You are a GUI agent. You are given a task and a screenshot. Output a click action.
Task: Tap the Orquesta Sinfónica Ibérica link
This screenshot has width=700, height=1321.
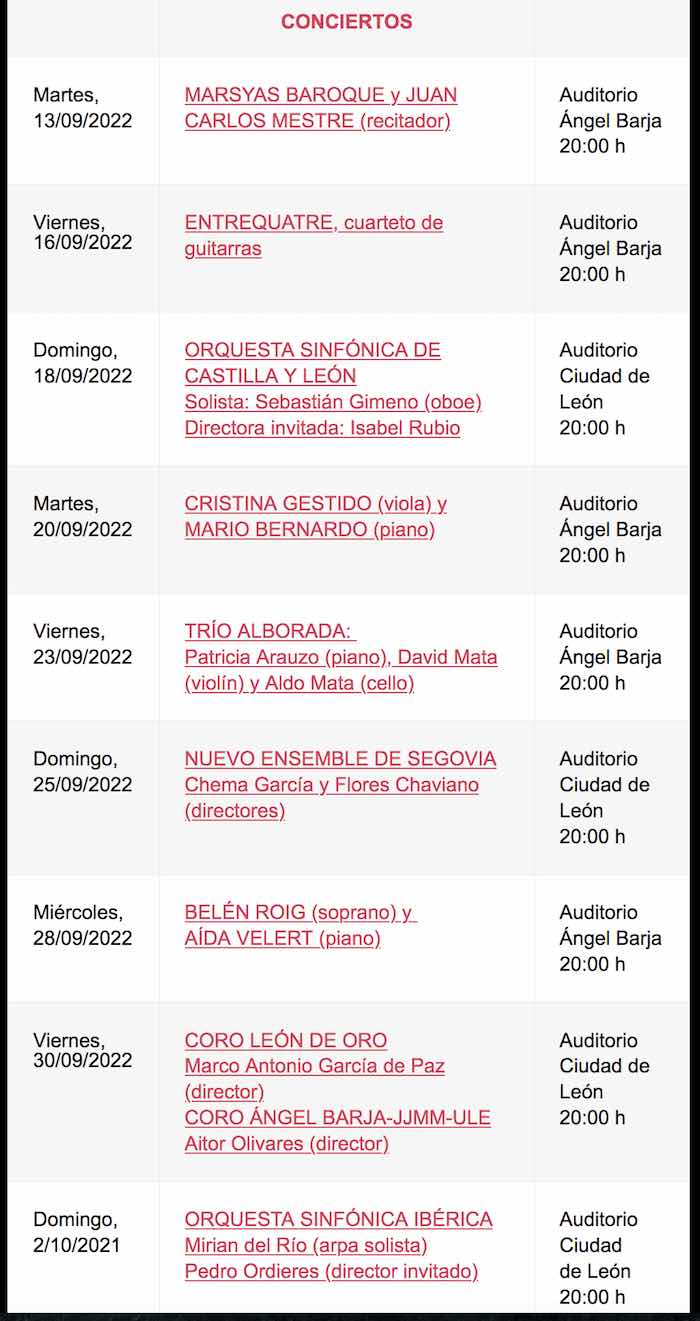point(338,1220)
